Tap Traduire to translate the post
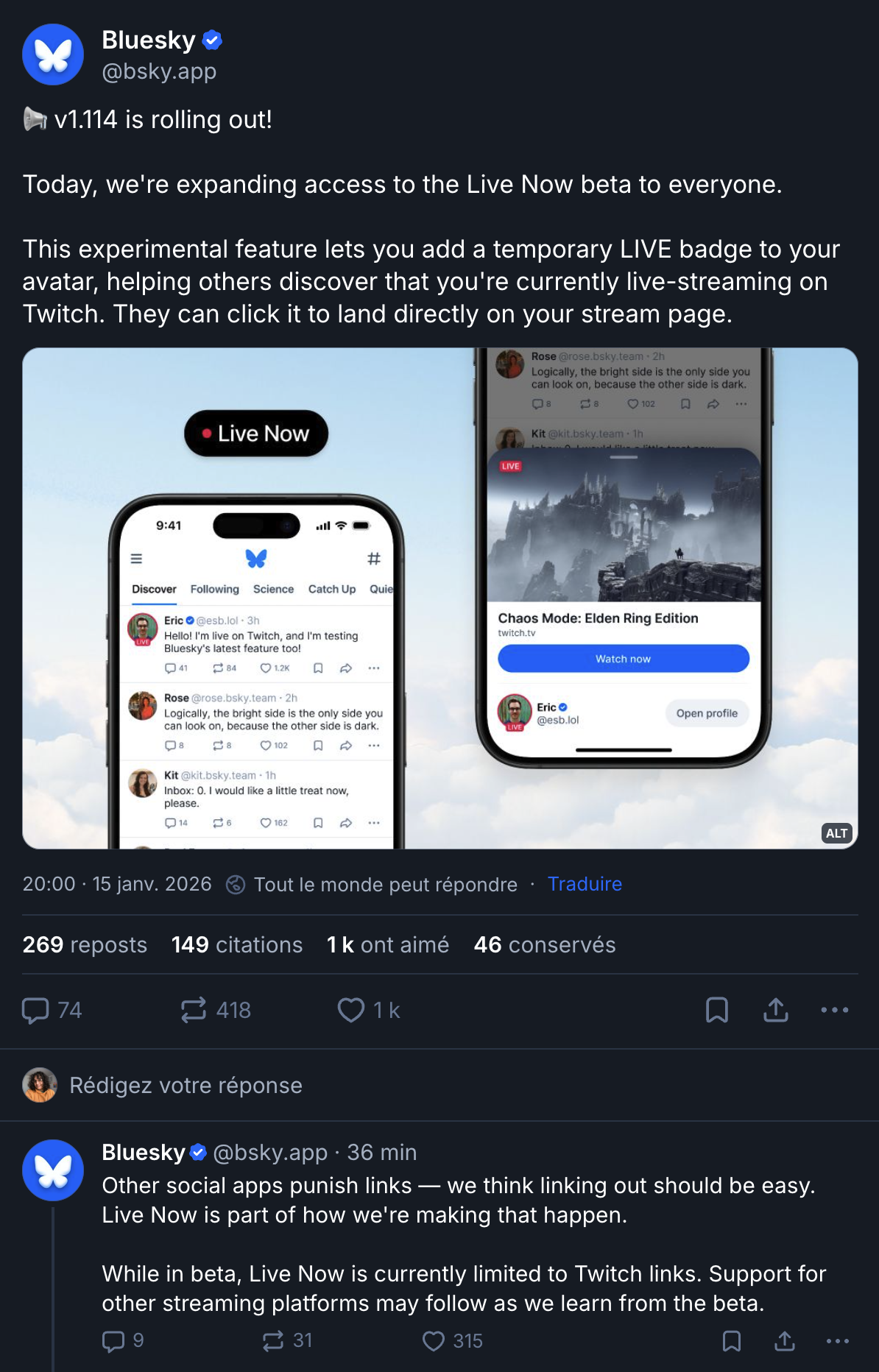The image size is (879, 1372). click(x=585, y=884)
